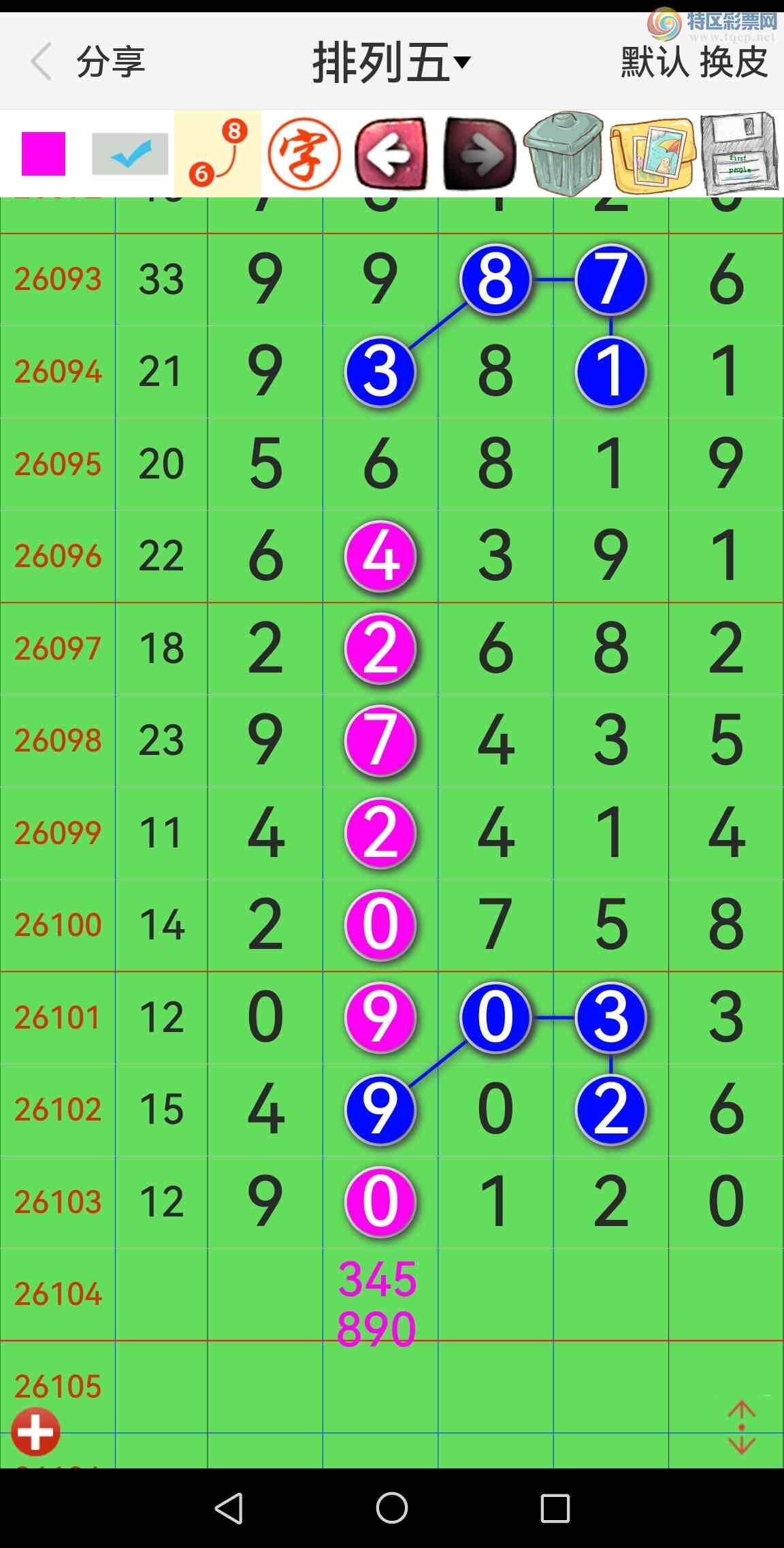Select the 默认 default option
This screenshot has width=784, height=1548.
(x=654, y=63)
